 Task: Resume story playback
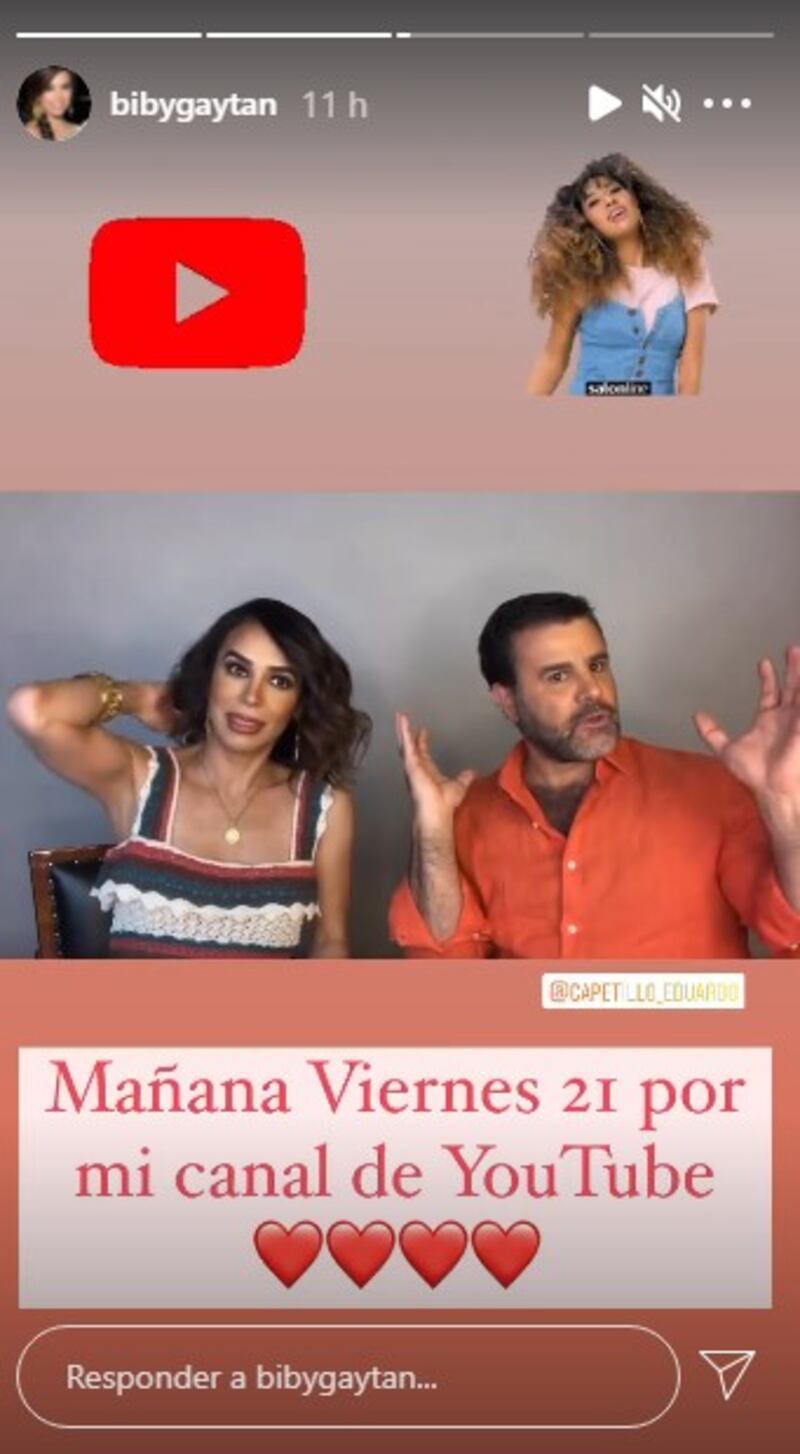(603, 104)
